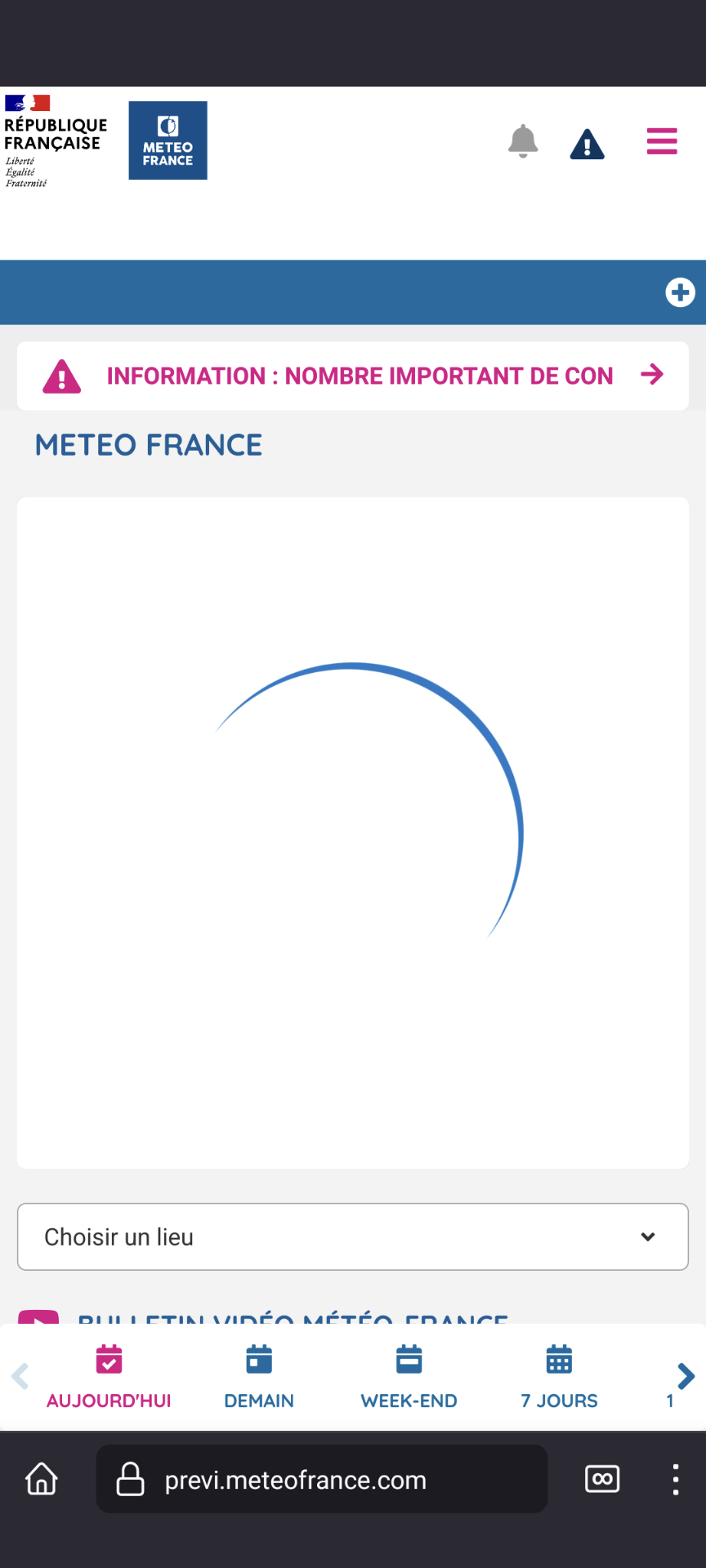706x1568 pixels.
Task: Go to the browser home page
Action: tap(42, 1479)
